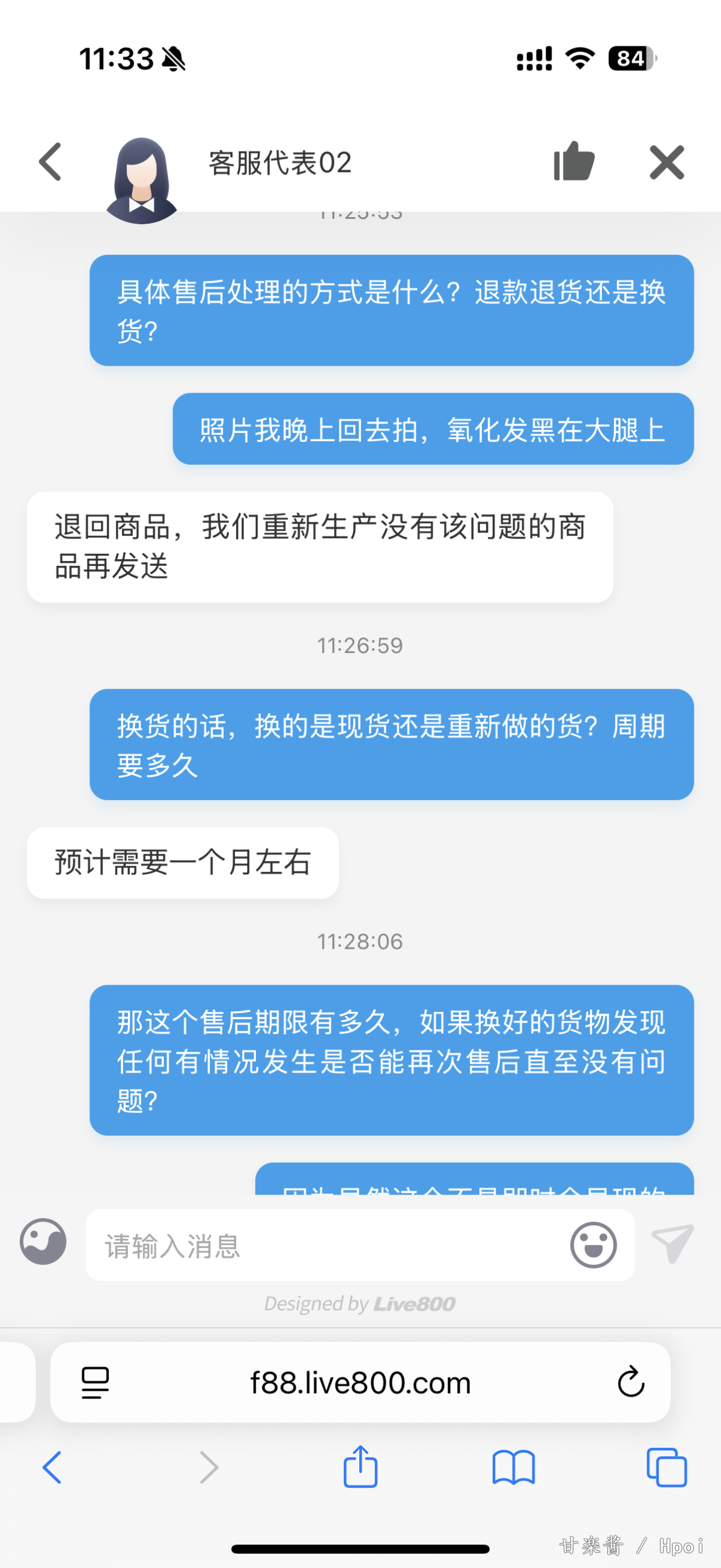Open the f88.live800.com address bar

[x=360, y=1383]
